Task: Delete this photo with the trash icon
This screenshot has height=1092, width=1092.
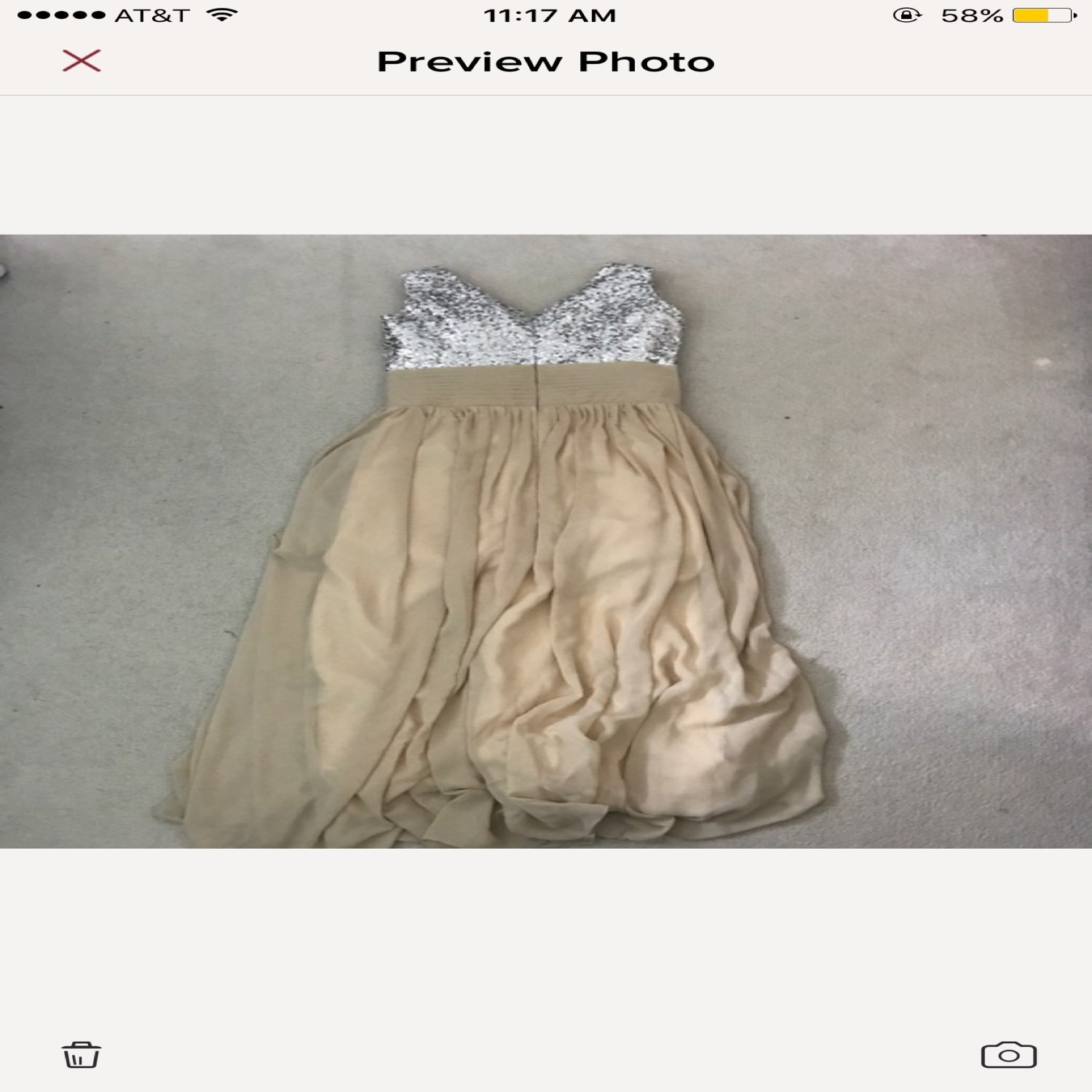Action: pos(81,1055)
